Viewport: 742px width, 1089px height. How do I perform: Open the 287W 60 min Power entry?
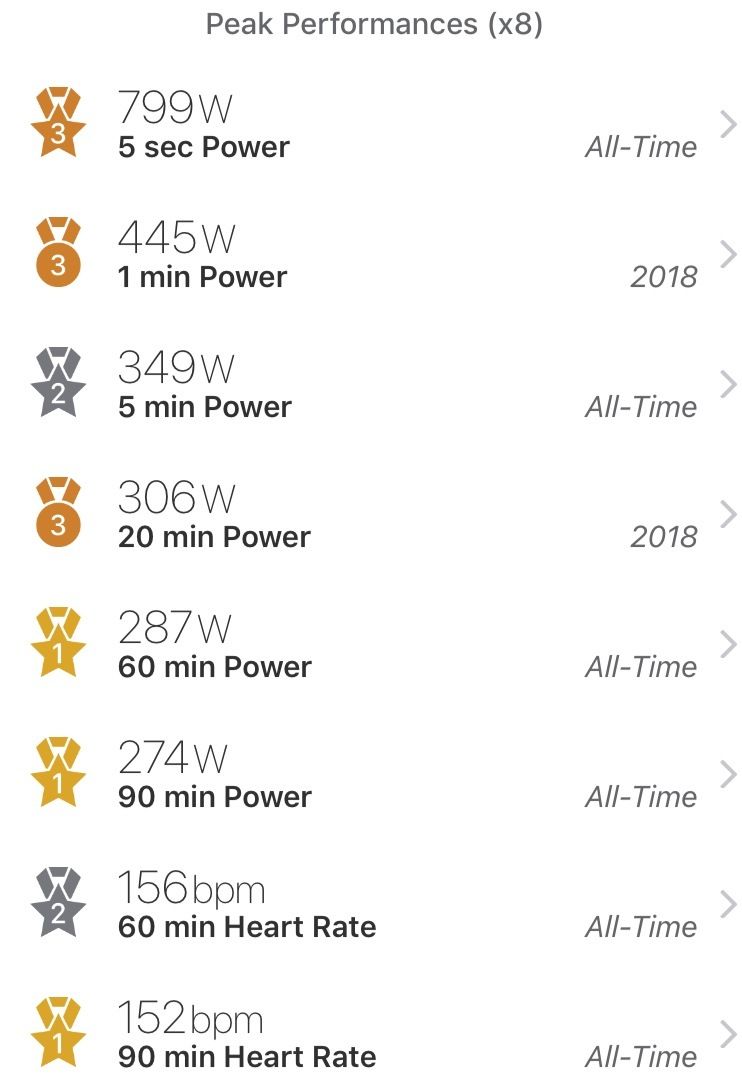pyautogui.click(x=370, y=646)
